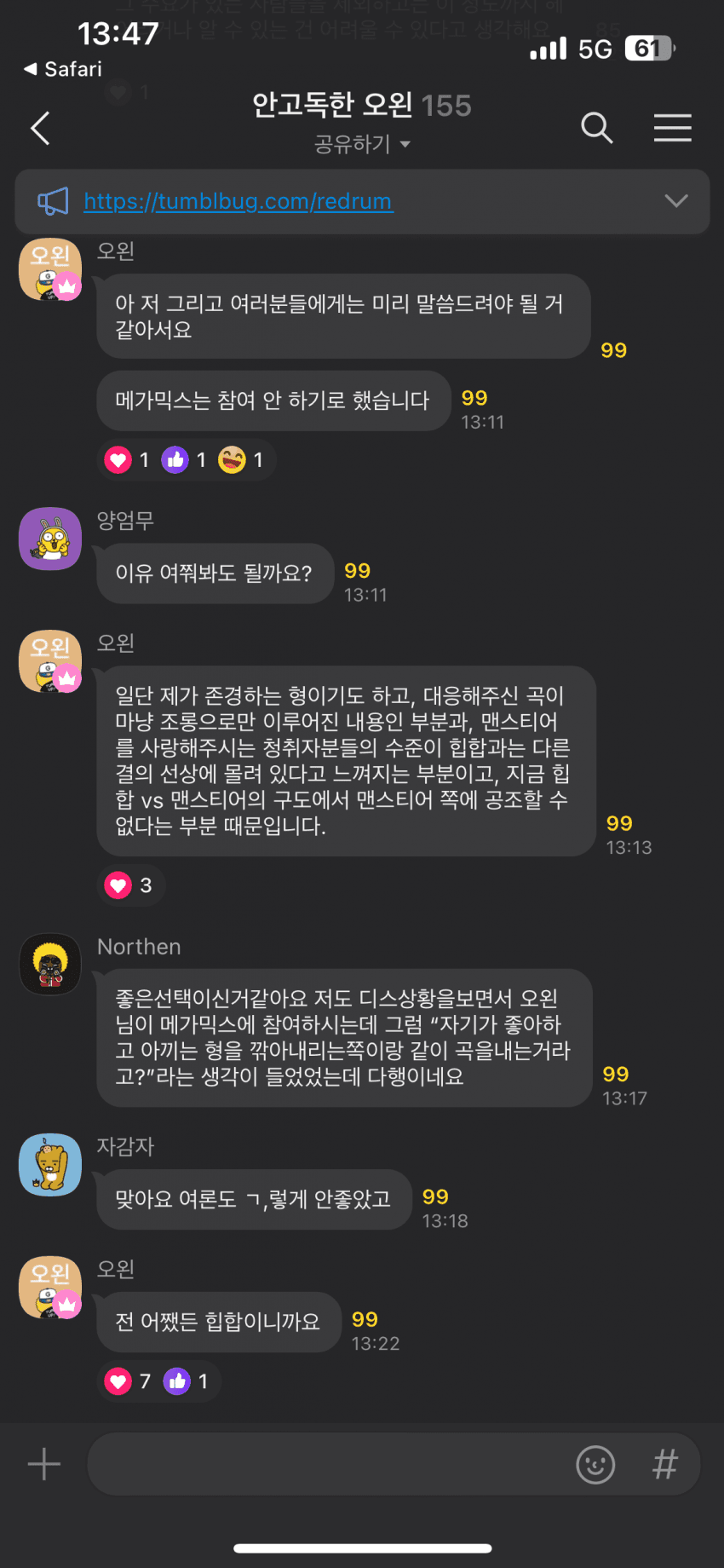Open 양엄무's profile picture
724x1568 pixels.
click(50, 539)
